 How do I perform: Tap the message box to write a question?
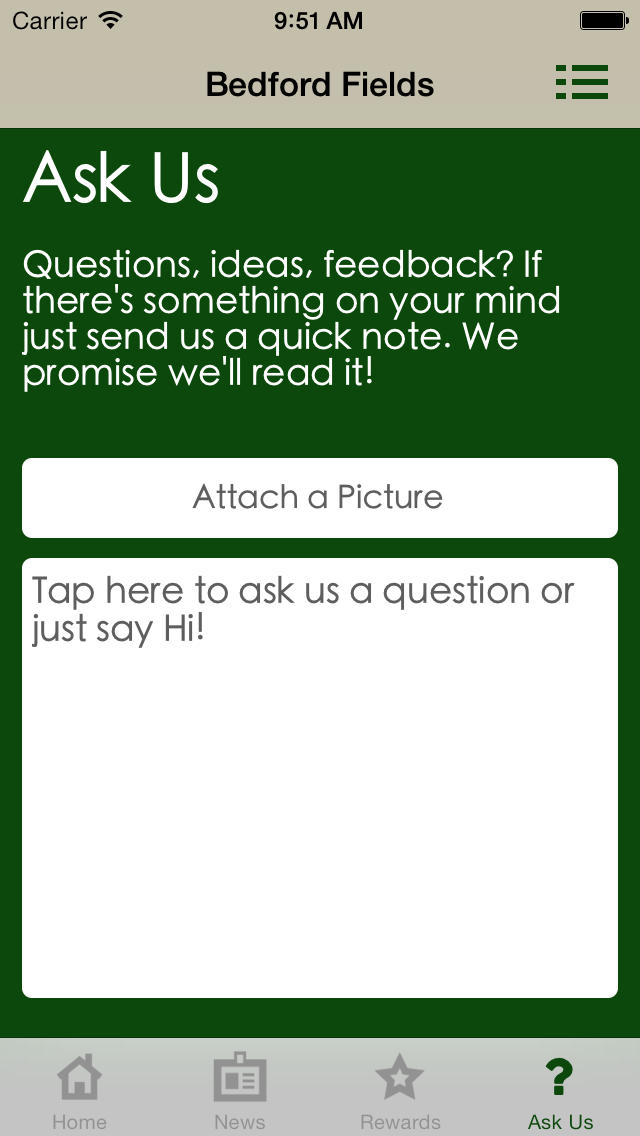(320, 777)
